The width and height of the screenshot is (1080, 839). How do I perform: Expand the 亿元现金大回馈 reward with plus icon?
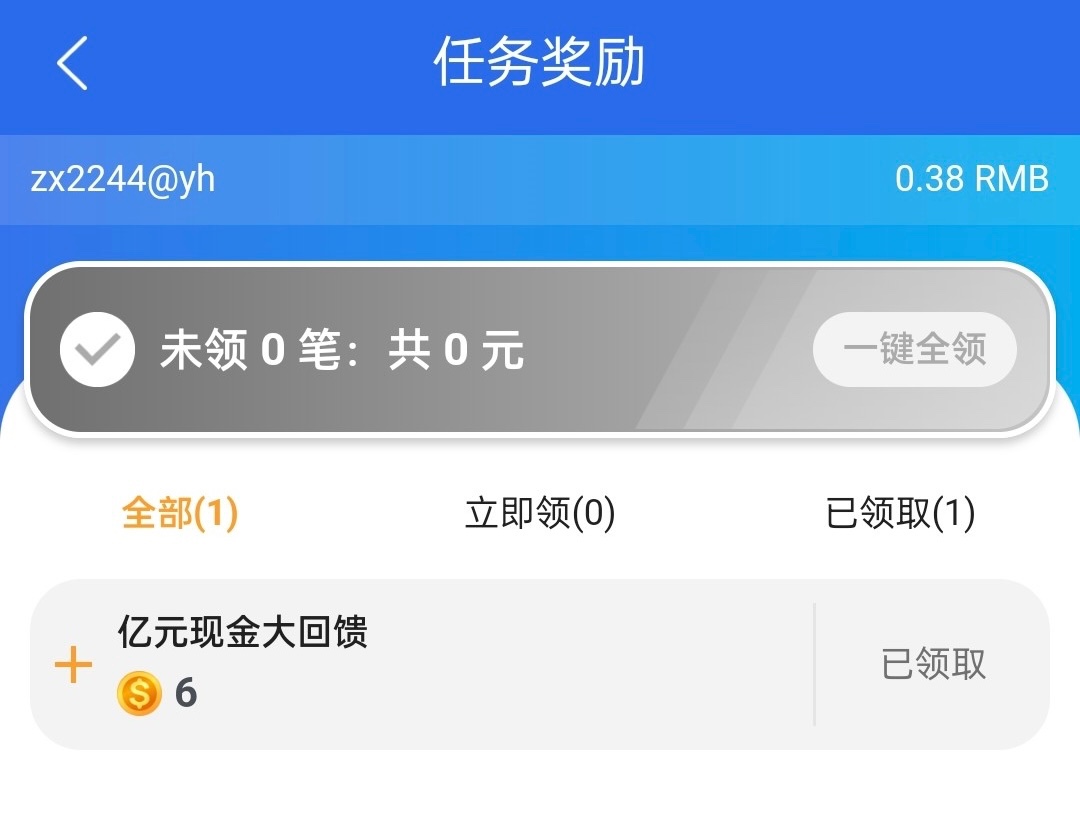[x=73, y=665]
